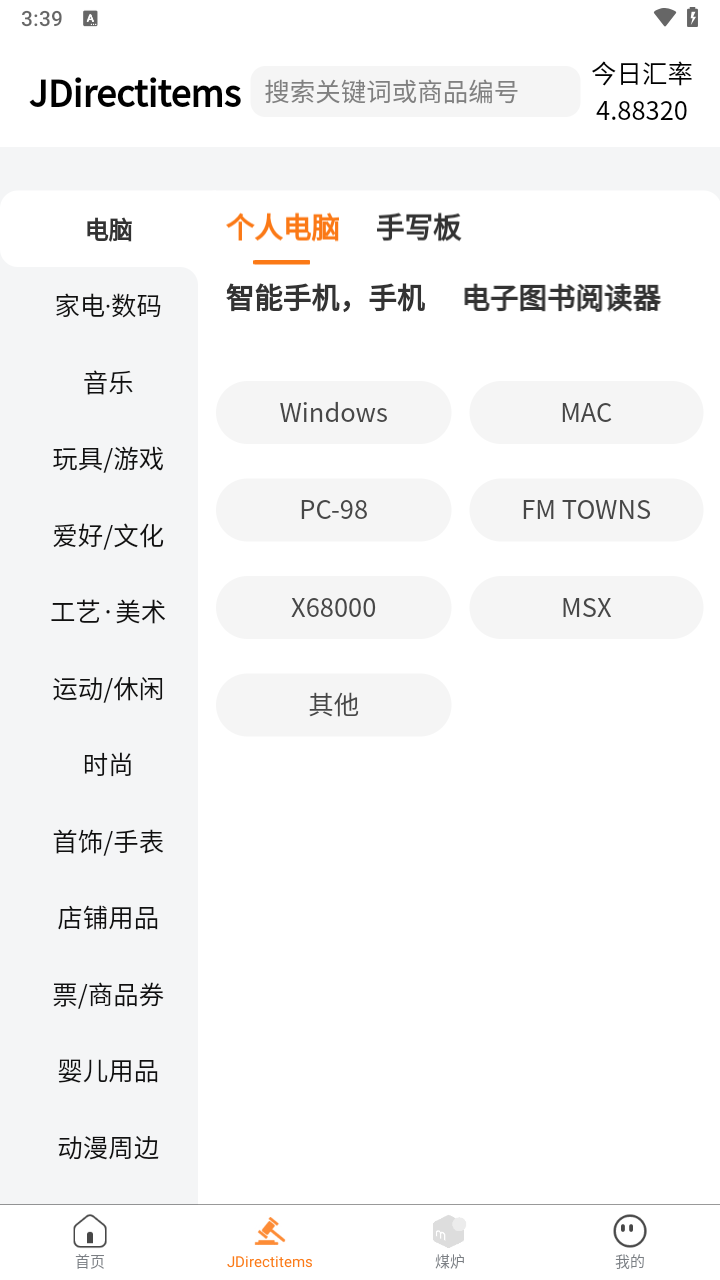Screen dimensions: 720x1280
Task: Open the 首饰/手表 category
Action: click(108, 842)
